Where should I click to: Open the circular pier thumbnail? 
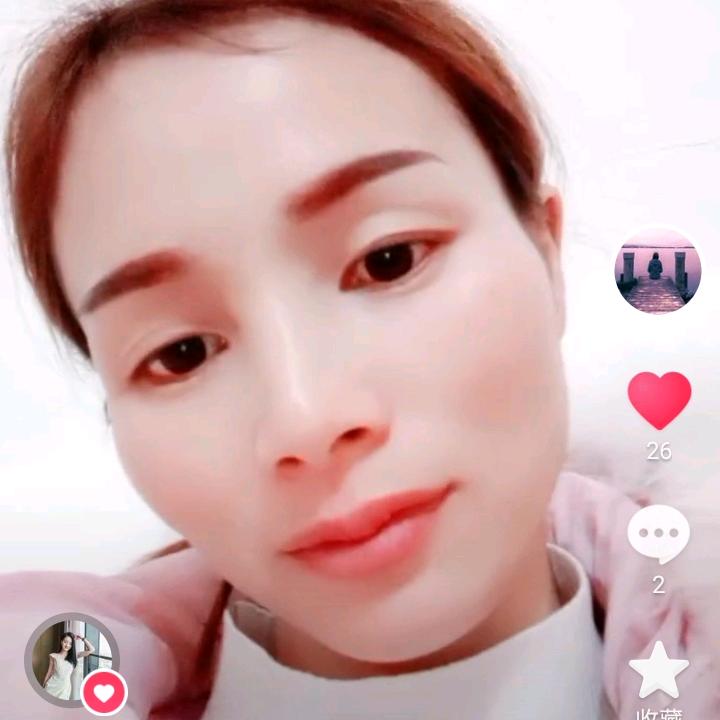pyautogui.click(x=657, y=271)
